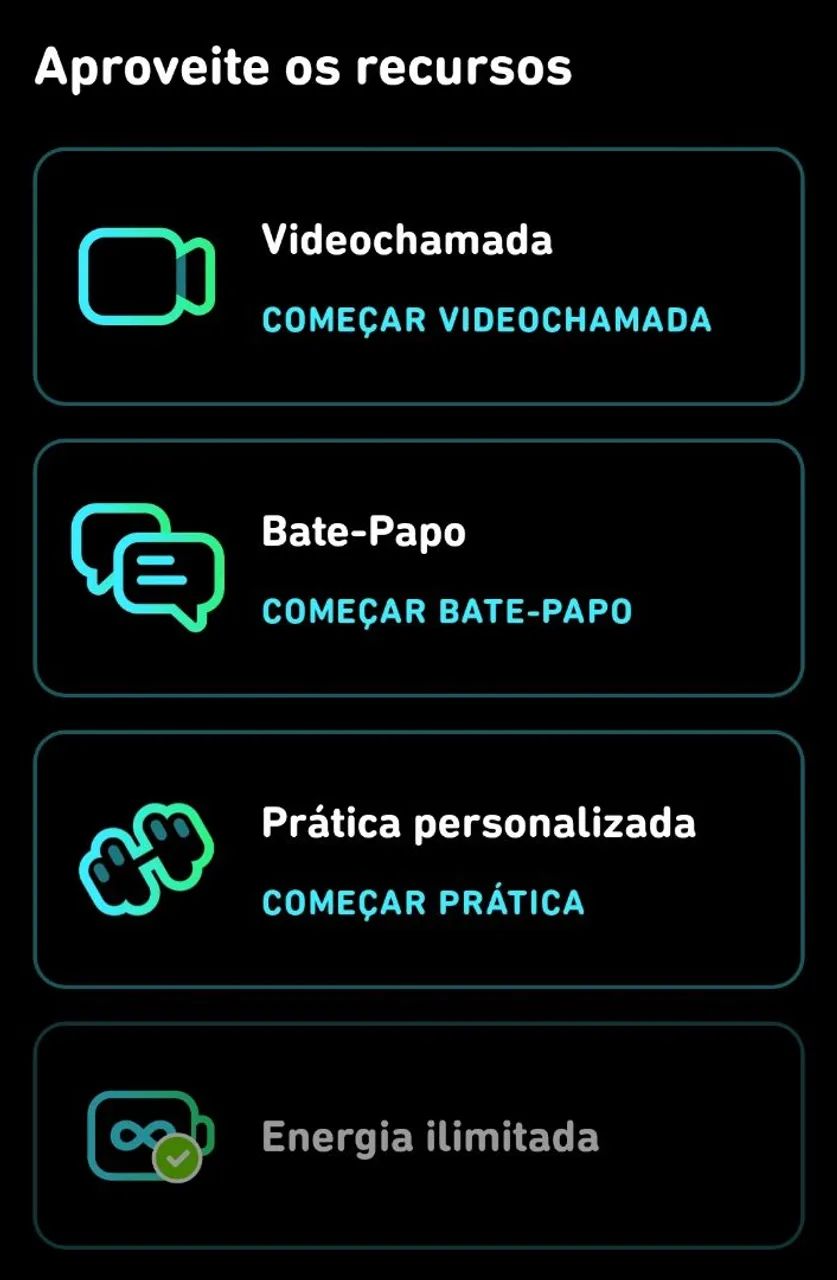Expand the Prática personalizada card
The width and height of the screenshot is (837, 1280).
pyautogui.click(x=420, y=860)
